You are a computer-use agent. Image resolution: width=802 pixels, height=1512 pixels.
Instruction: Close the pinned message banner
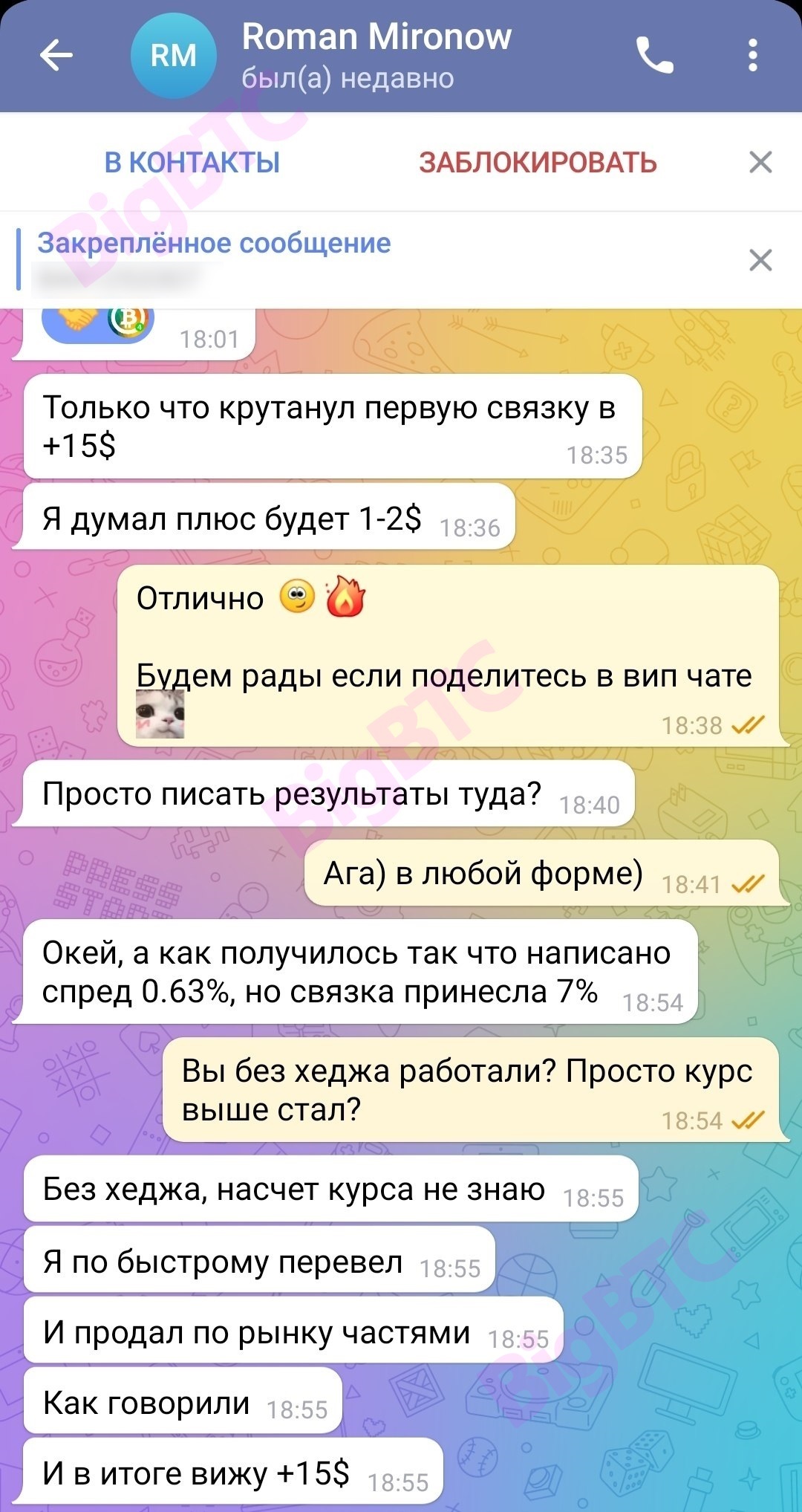pyautogui.click(x=760, y=260)
